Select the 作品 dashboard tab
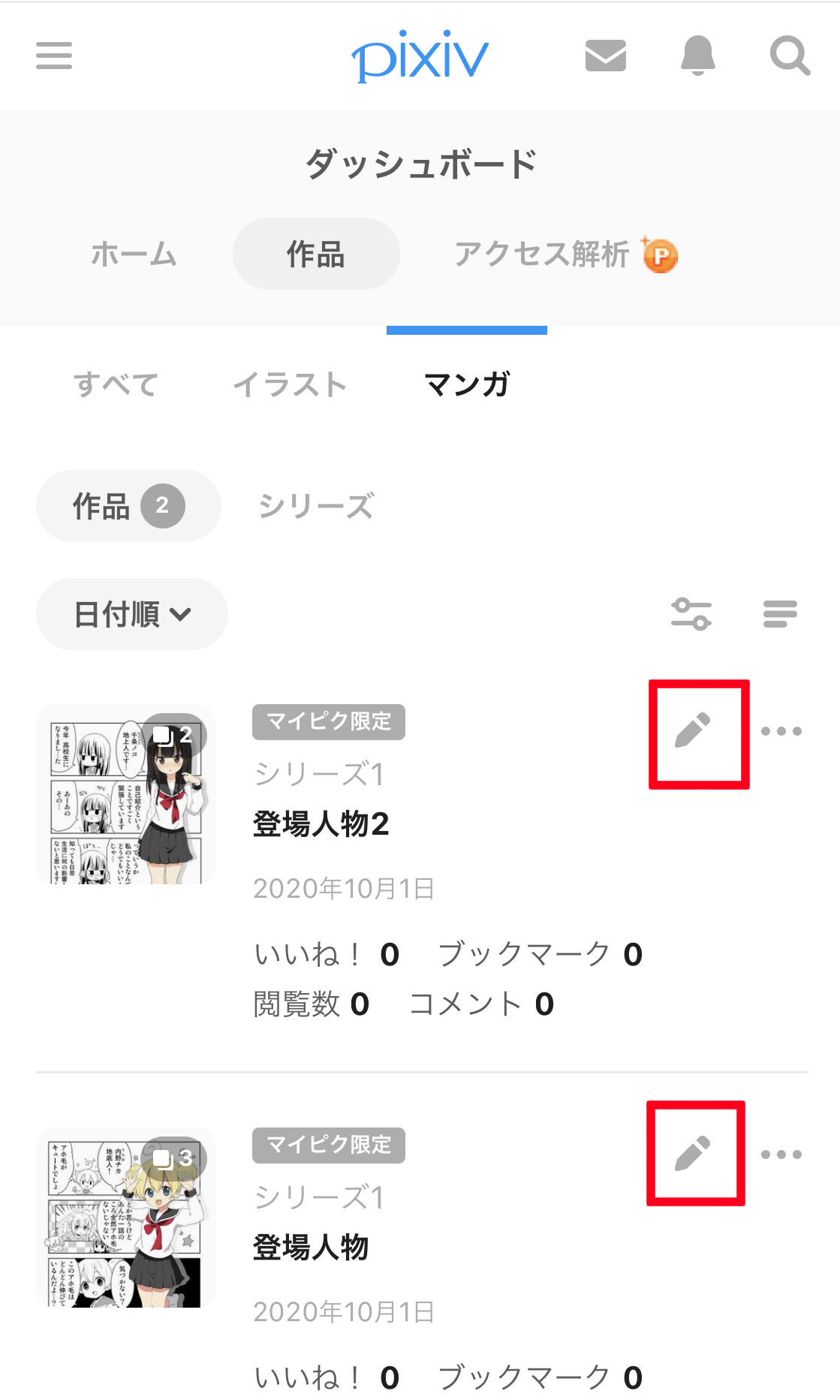This screenshot has width=840, height=1400. 316,254
